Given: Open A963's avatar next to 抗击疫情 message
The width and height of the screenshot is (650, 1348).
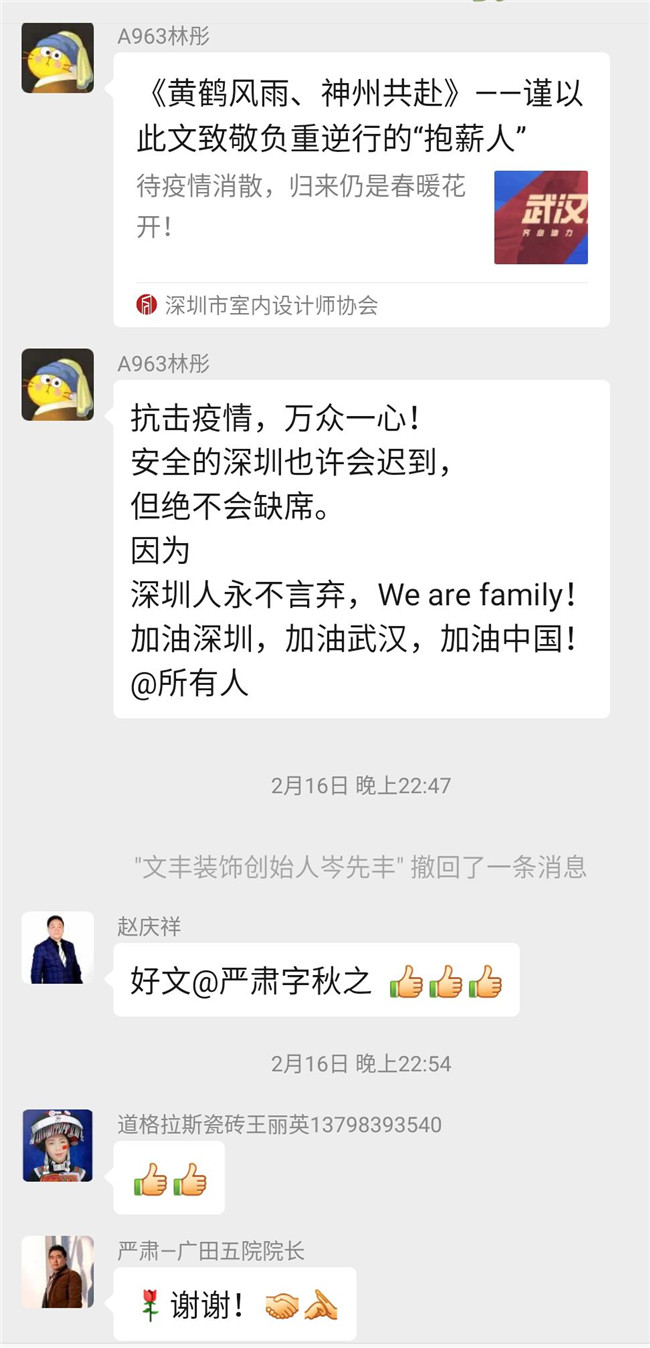Looking at the screenshot, I should tap(58, 384).
